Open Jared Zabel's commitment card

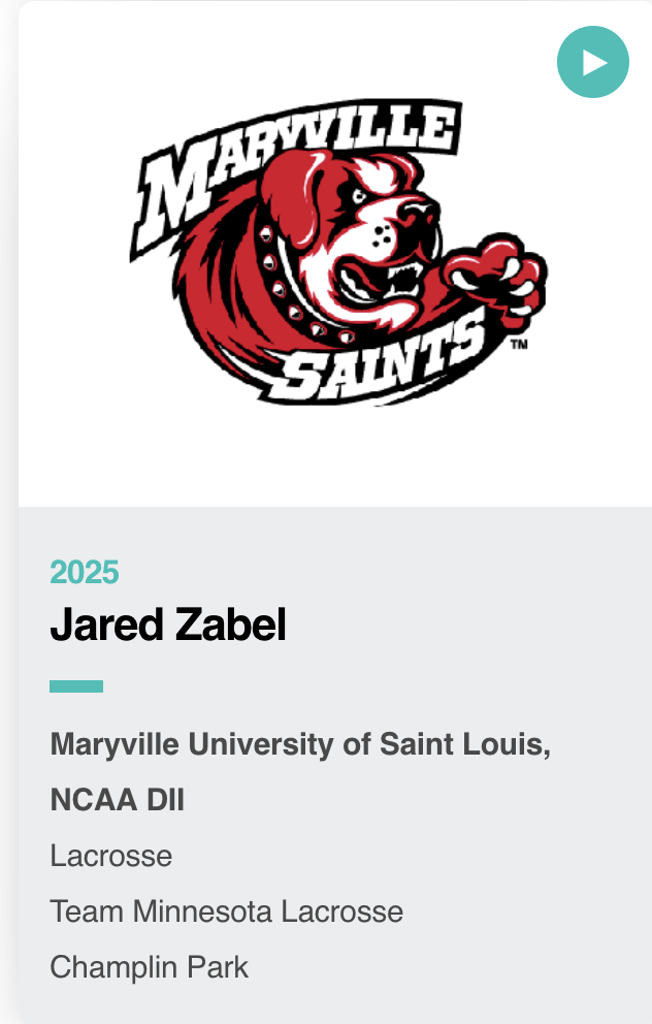[x=168, y=626]
